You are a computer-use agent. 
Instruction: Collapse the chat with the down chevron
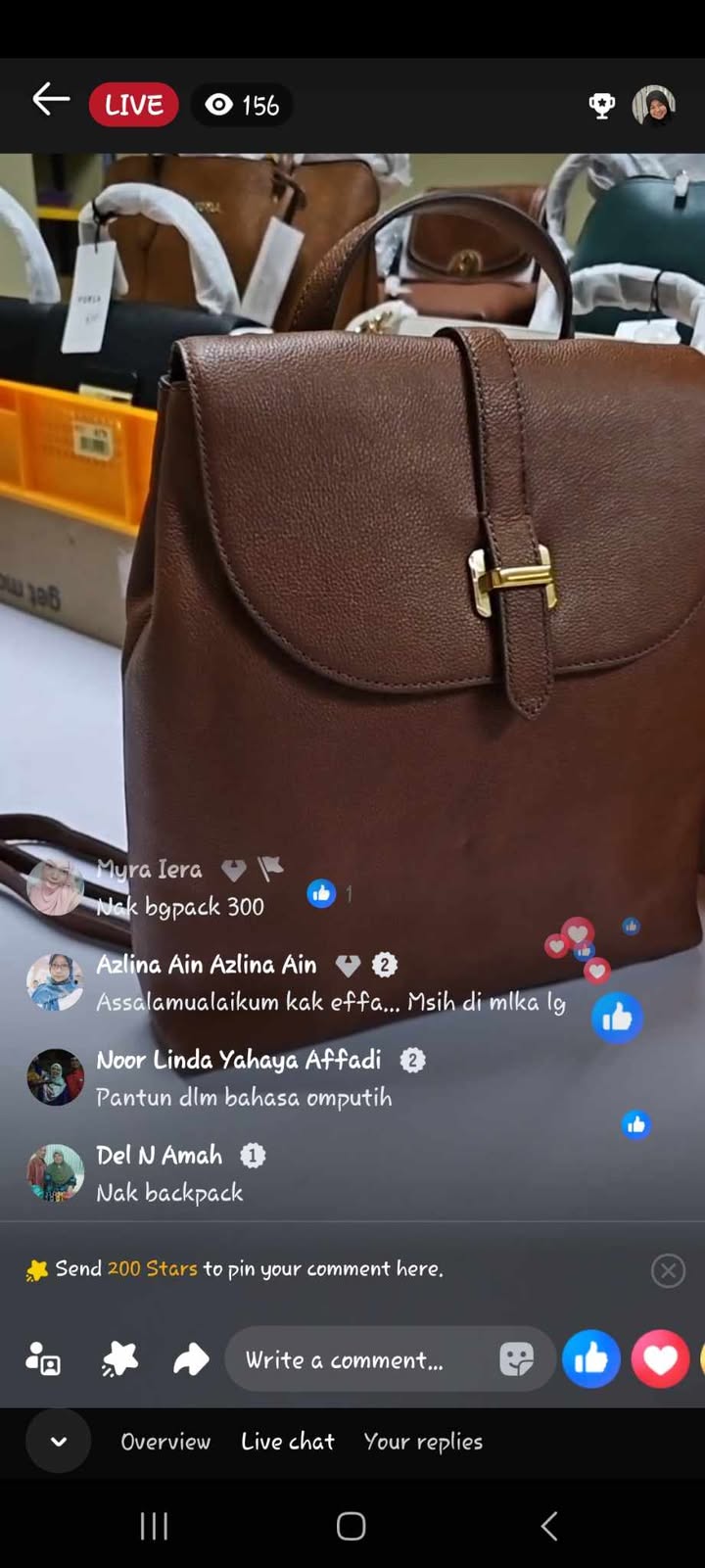(59, 1442)
